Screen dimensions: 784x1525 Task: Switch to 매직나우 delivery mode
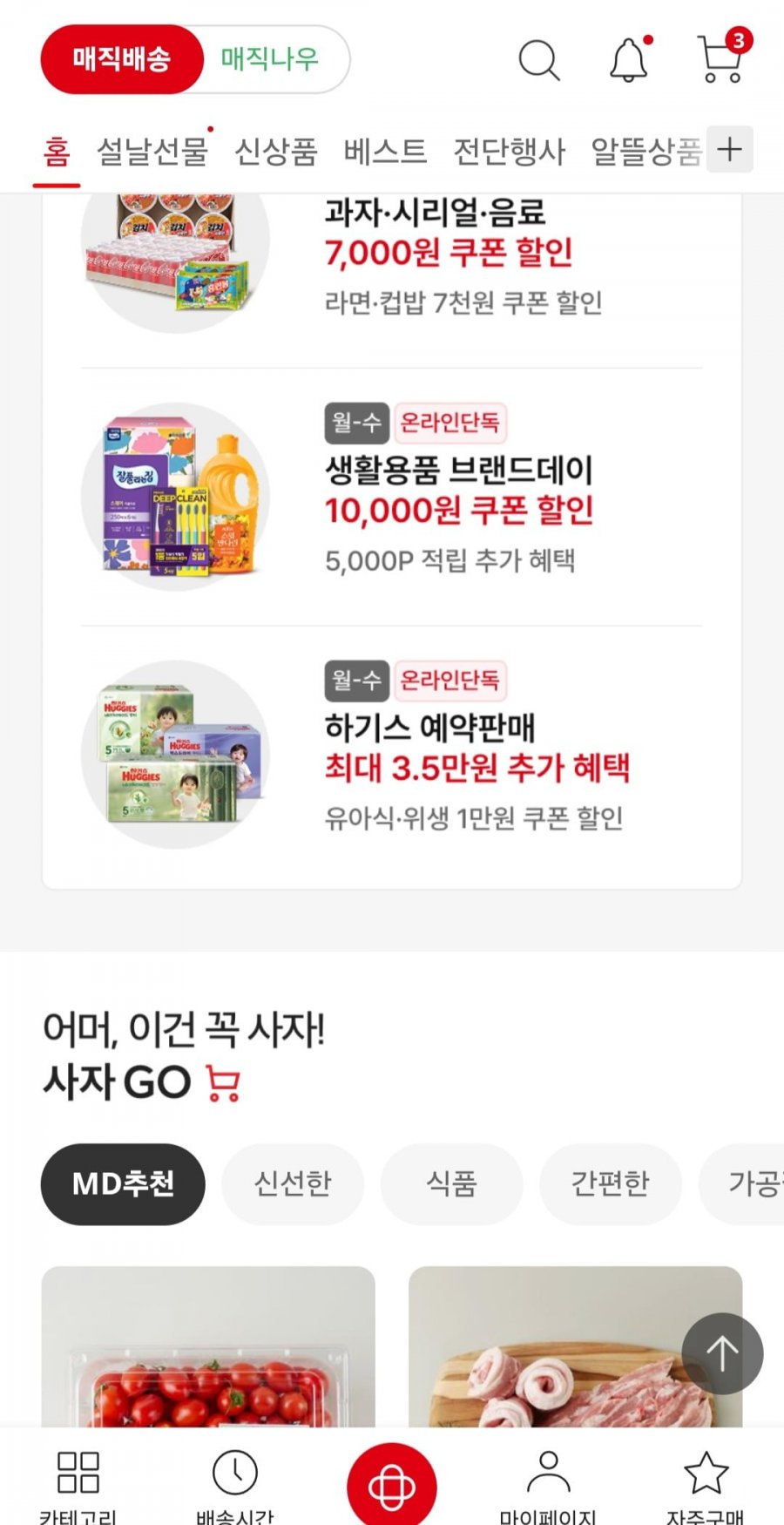pos(269,59)
